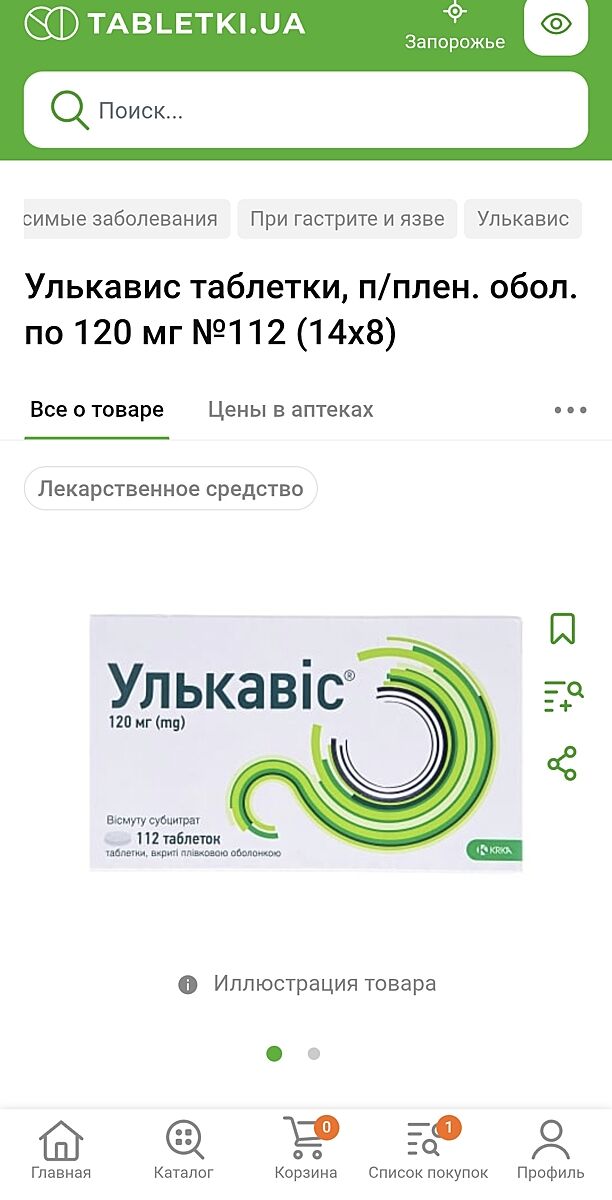Bookmark this product

coord(563,629)
